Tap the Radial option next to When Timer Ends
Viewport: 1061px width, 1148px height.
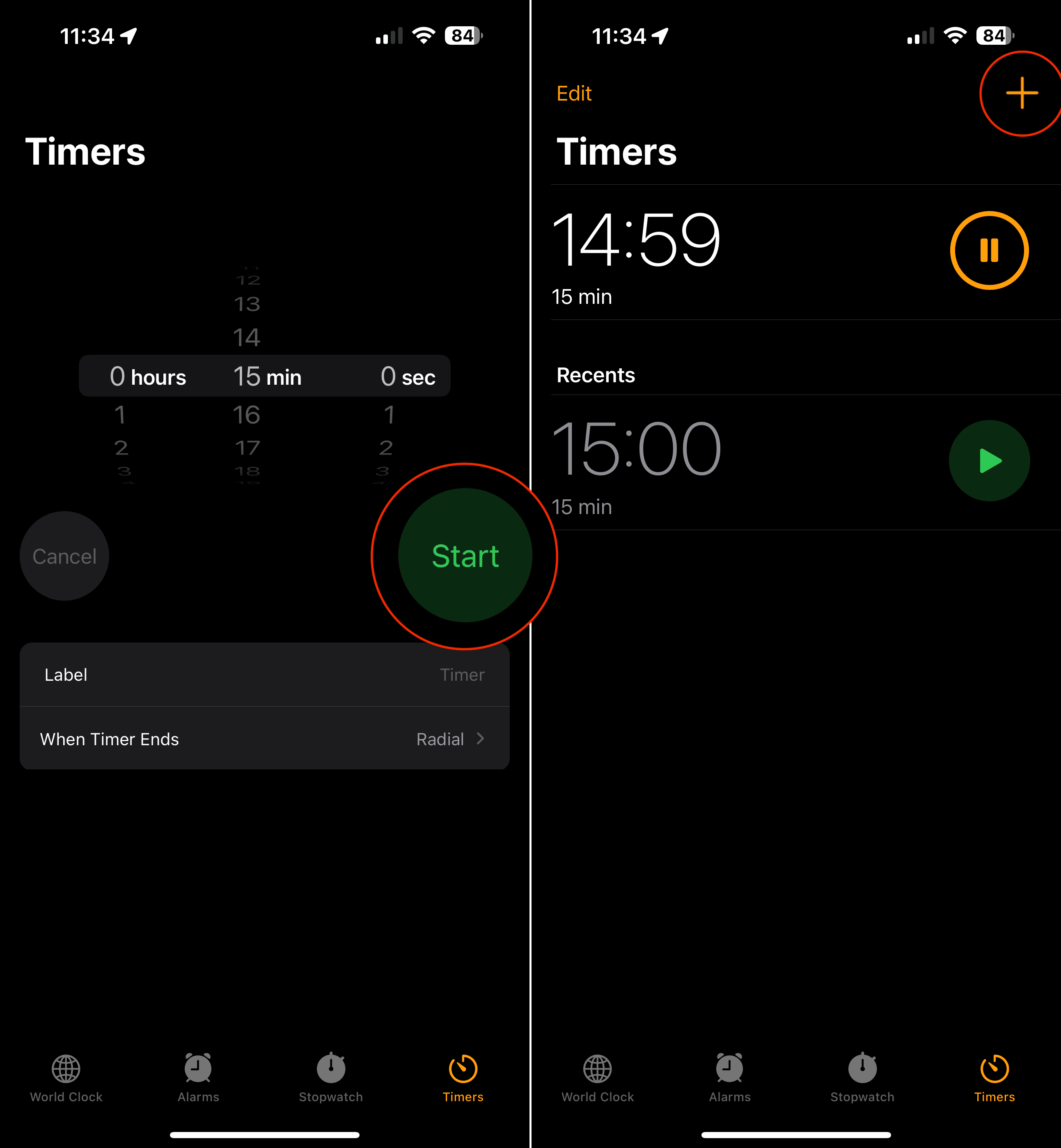[x=440, y=739]
